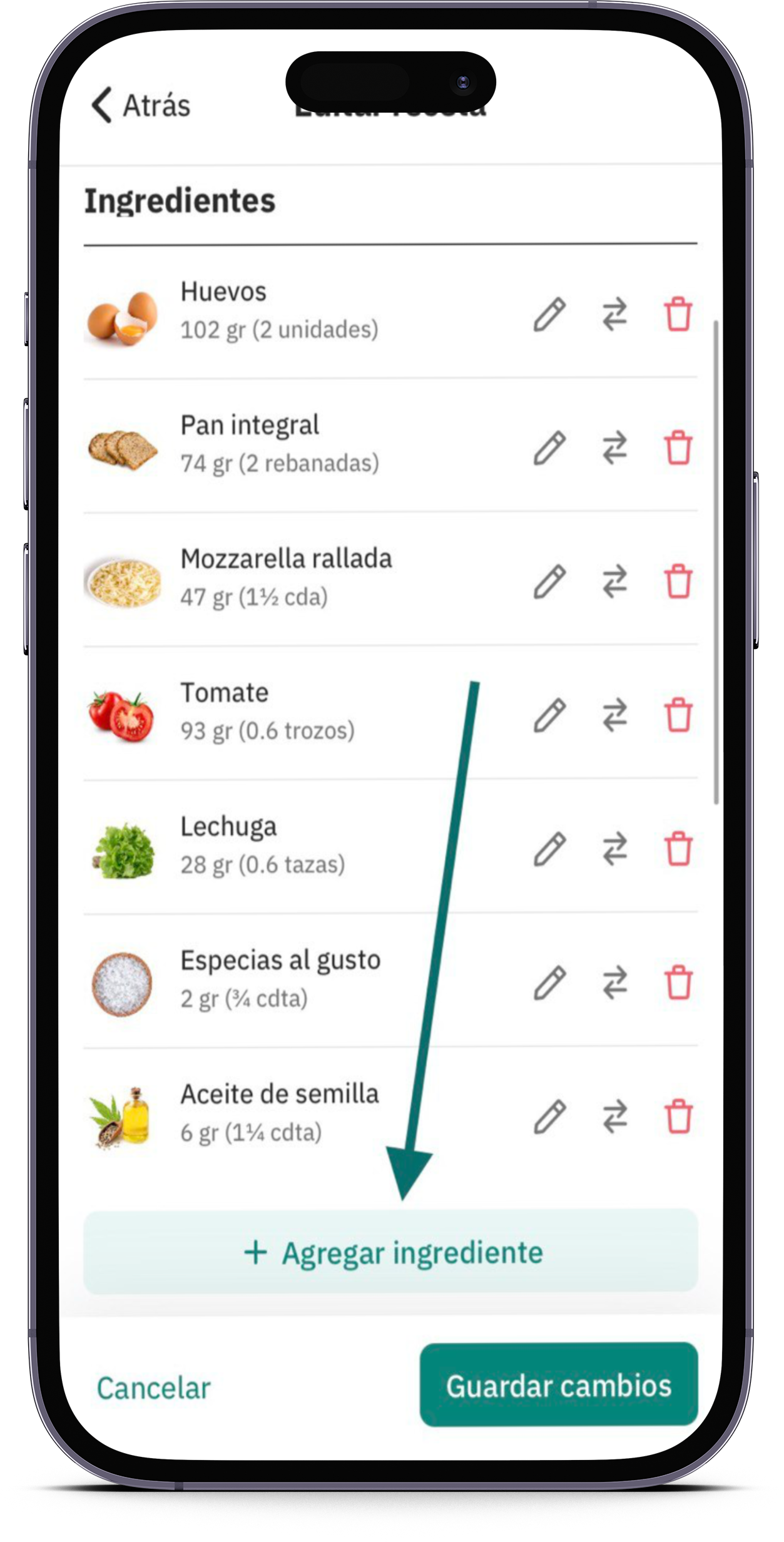Open the pencil editor for Pan integral
This screenshot has height=1542, width=784.
[551, 446]
